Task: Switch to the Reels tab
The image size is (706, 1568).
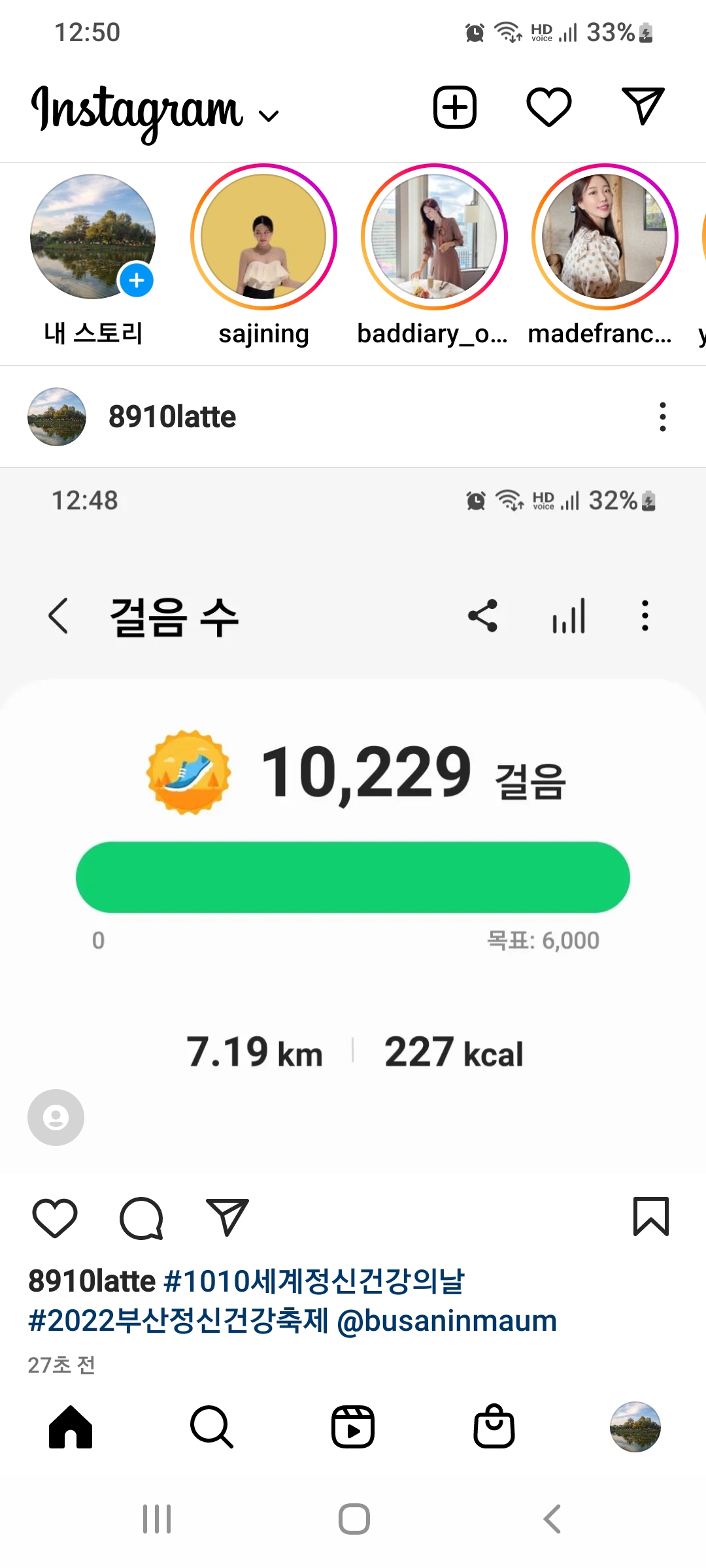Action: [x=353, y=1427]
